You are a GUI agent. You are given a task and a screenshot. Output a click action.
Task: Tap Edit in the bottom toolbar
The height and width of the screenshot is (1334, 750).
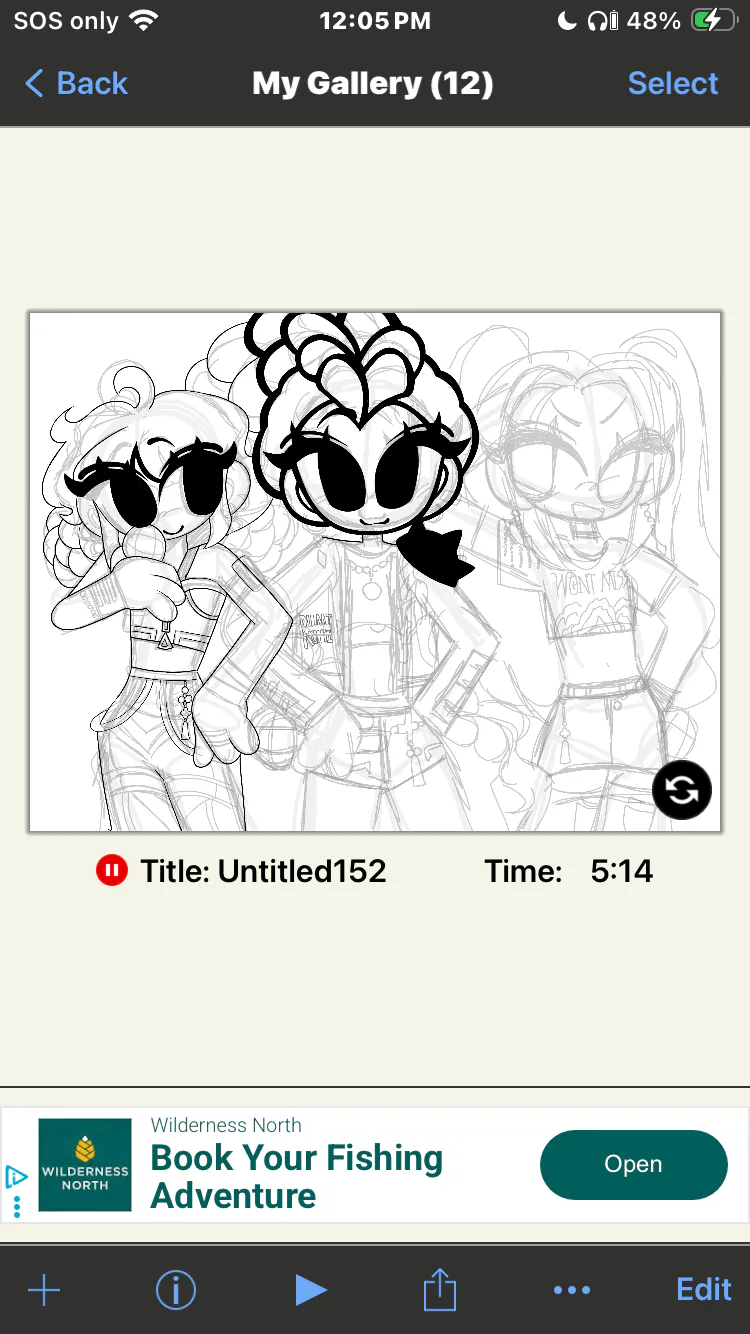click(x=704, y=1290)
